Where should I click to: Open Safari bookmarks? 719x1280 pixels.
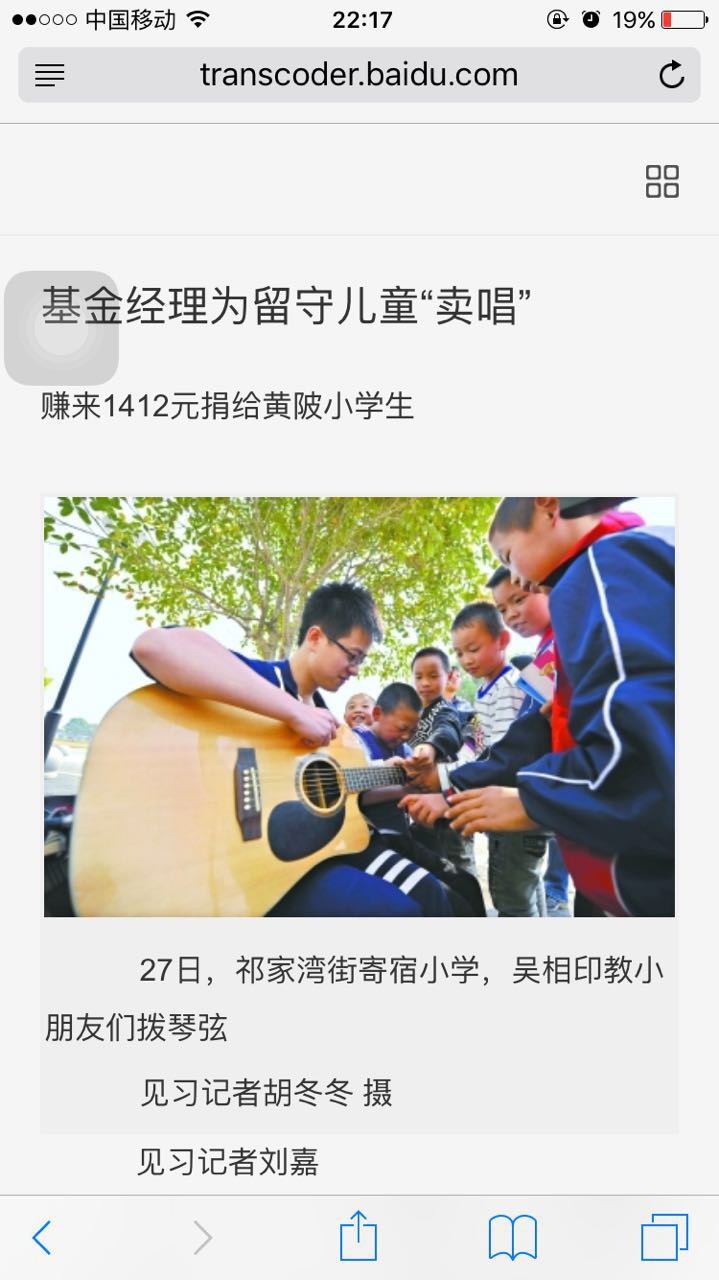click(x=512, y=1238)
